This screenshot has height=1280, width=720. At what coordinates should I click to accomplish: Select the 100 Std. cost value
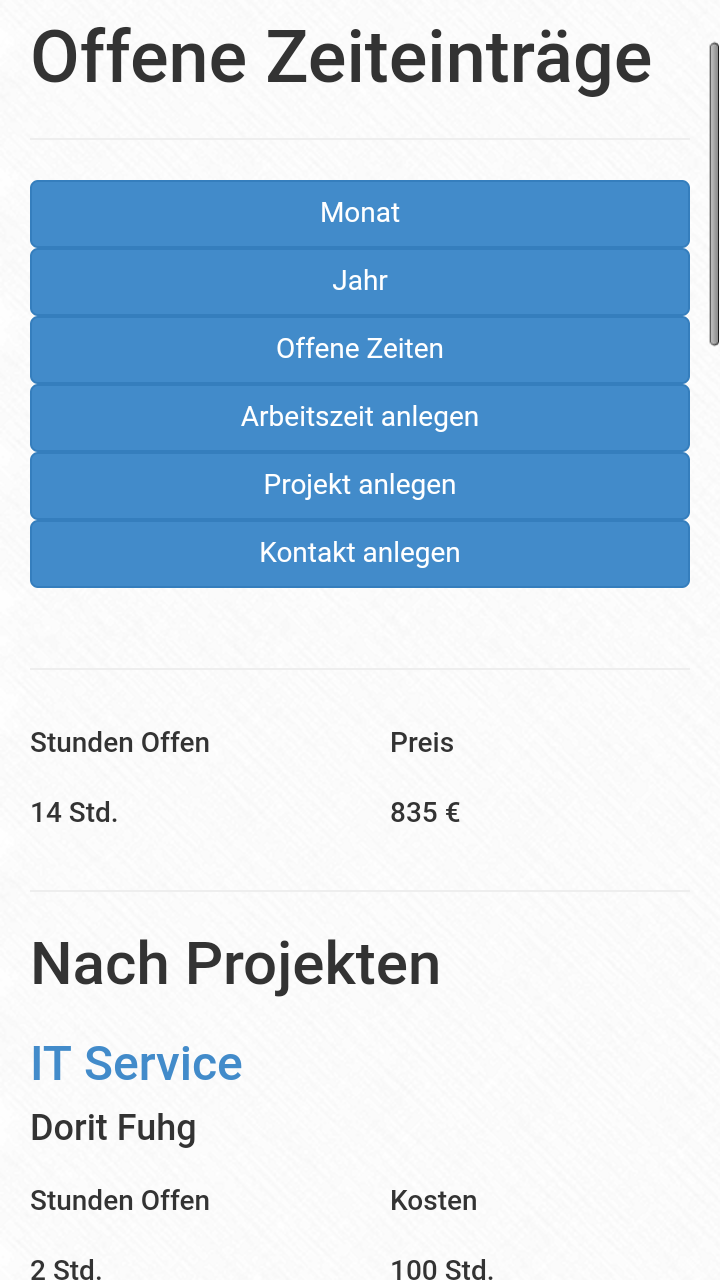point(440,1270)
